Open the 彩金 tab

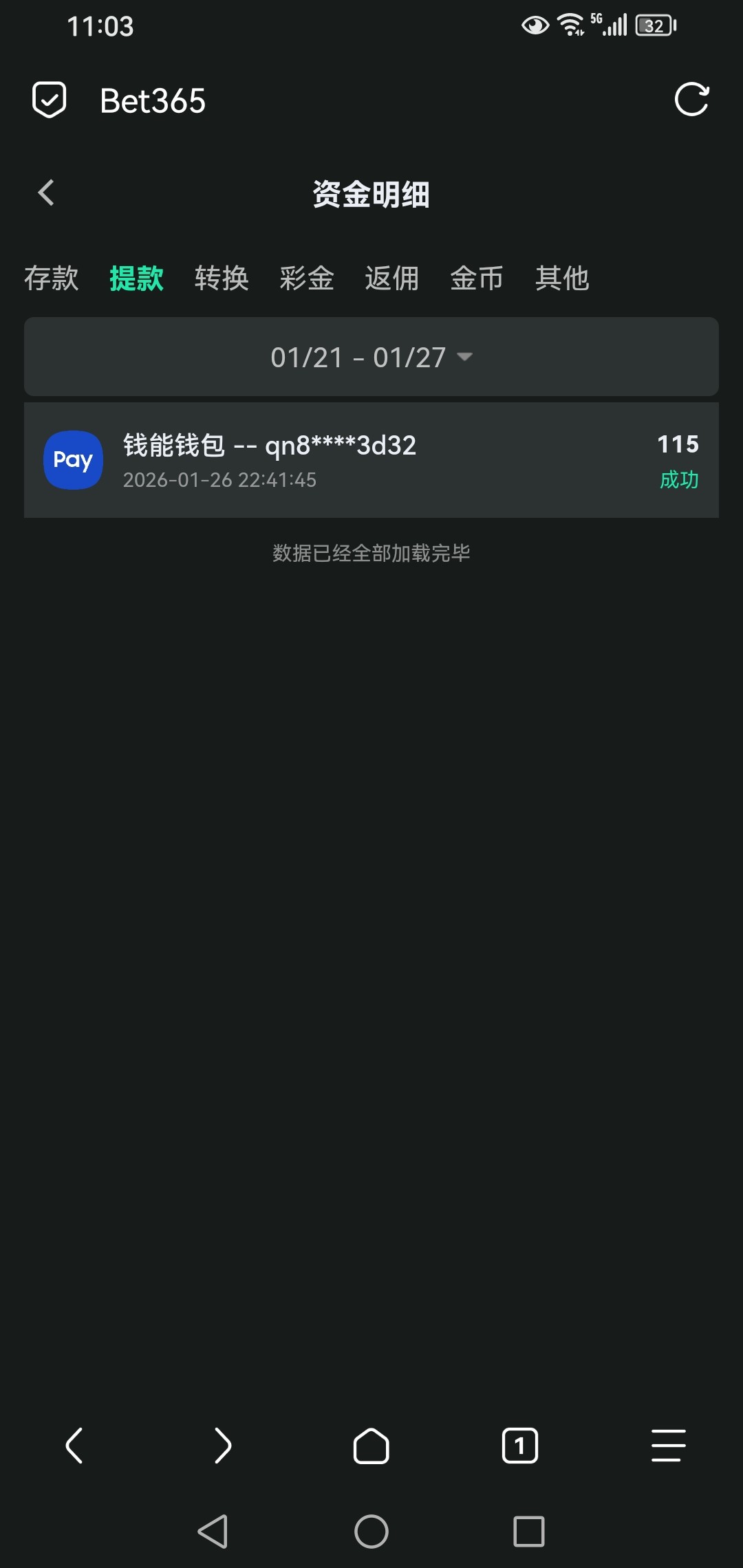point(307,279)
